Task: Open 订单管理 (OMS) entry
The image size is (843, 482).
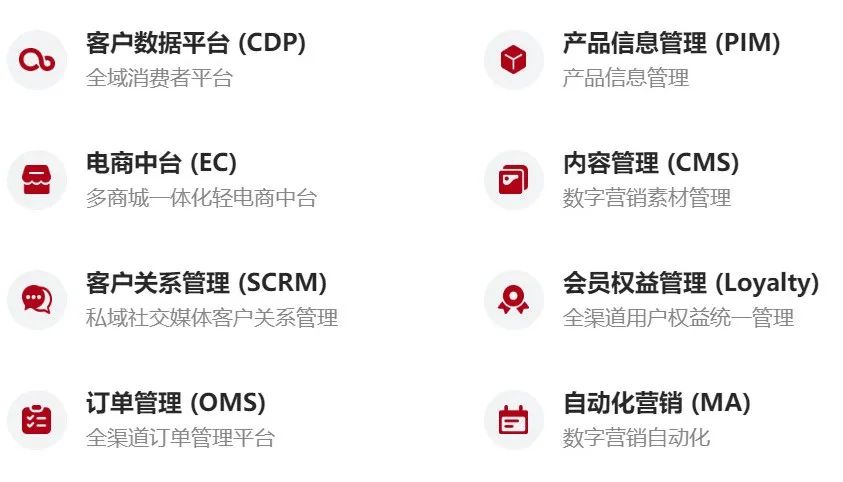Action: 176,403
